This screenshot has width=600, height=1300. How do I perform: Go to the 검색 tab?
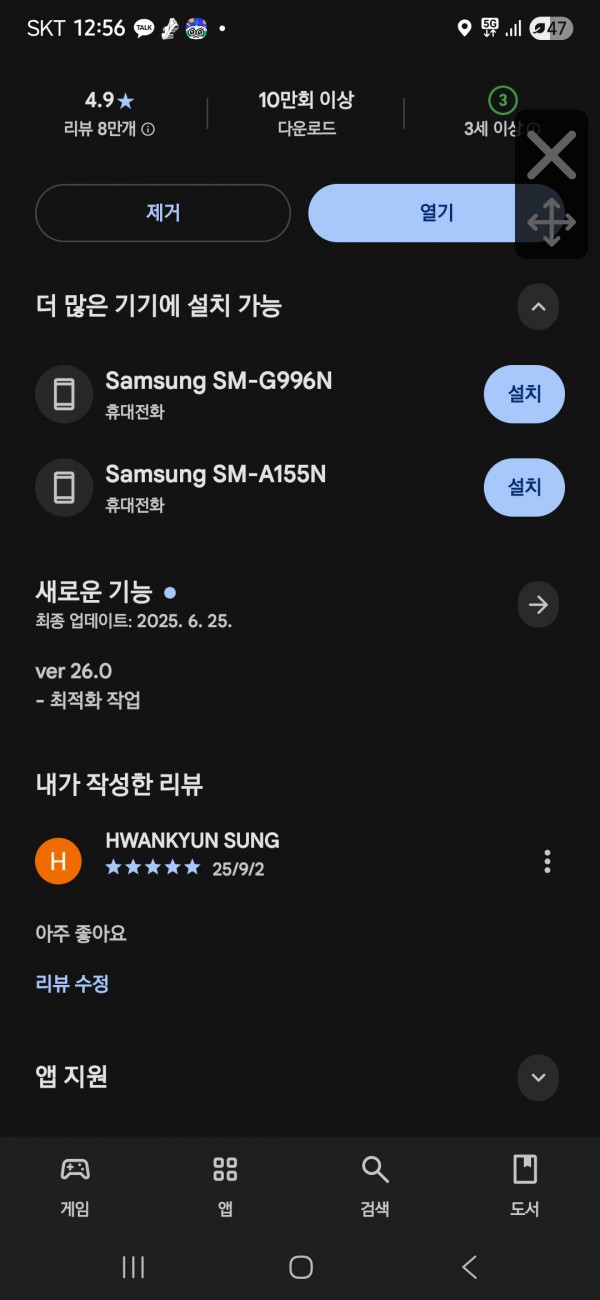(375, 1186)
